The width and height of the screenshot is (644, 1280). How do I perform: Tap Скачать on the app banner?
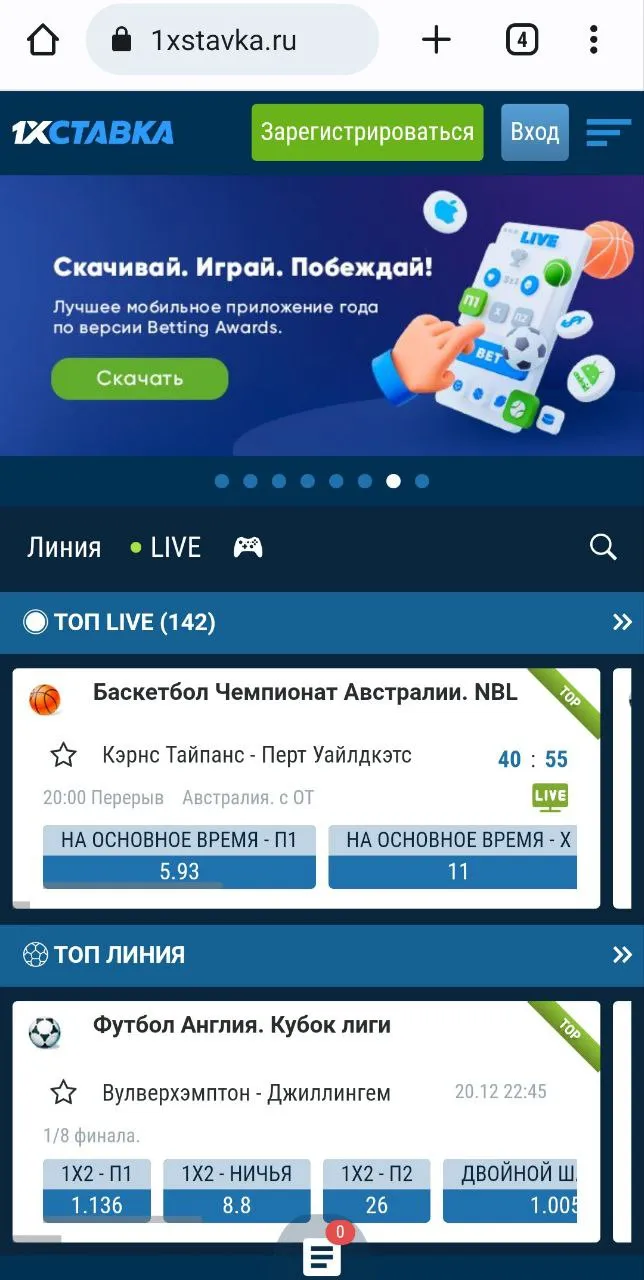[x=140, y=379]
